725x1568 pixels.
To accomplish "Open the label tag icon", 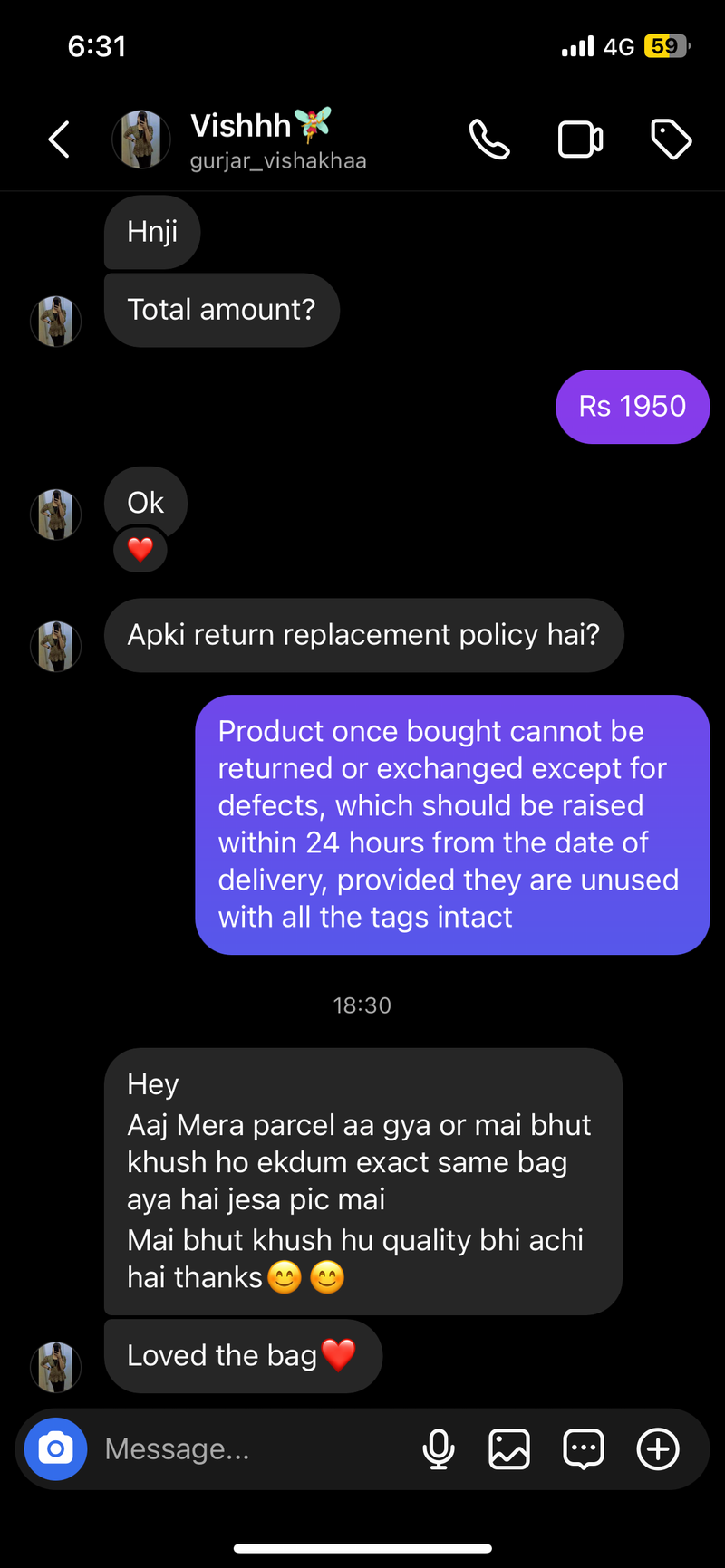I will tap(671, 139).
